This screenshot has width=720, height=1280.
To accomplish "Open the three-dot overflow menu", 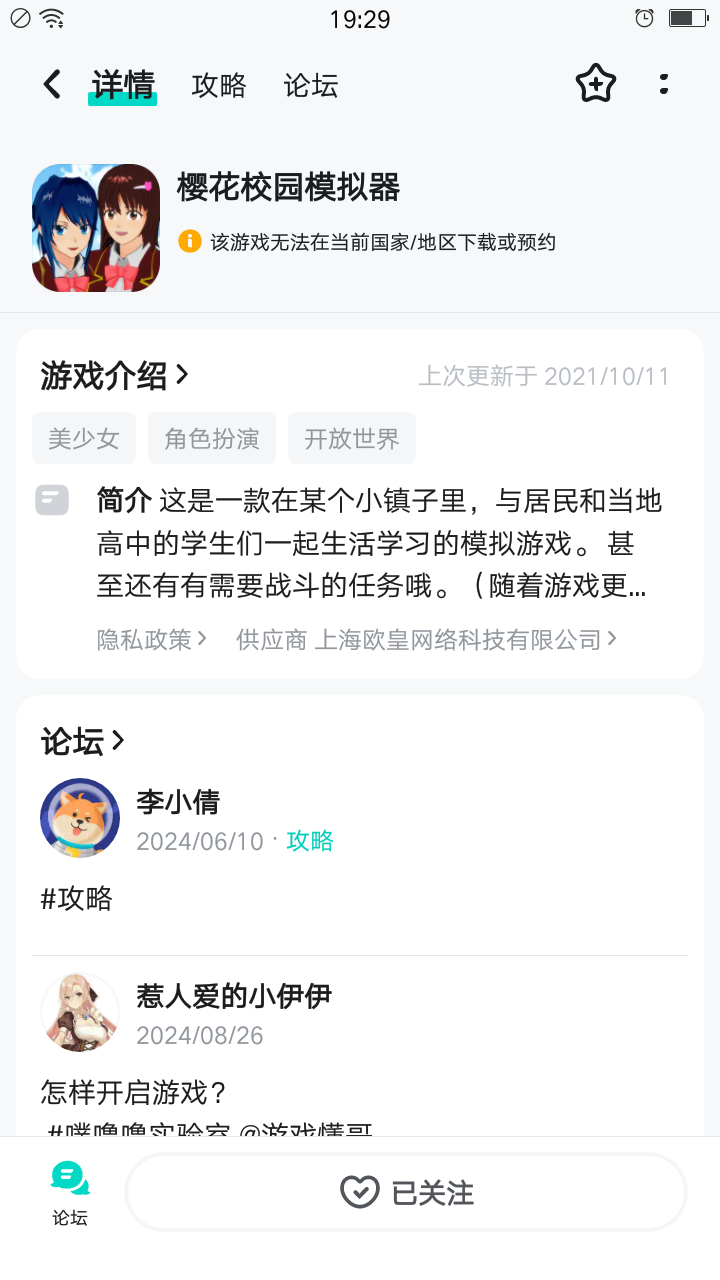I will (x=664, y=84).
